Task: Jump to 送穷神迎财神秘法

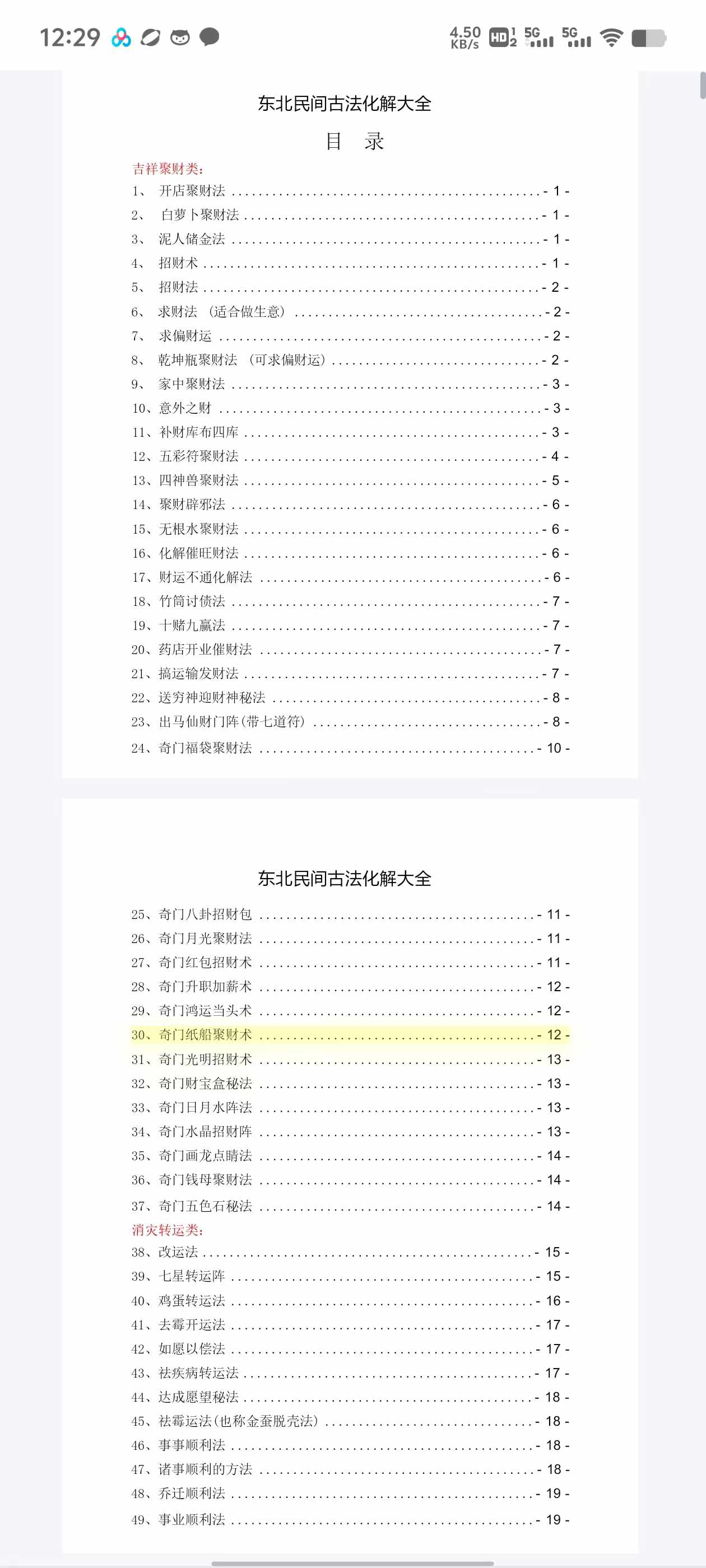Action: (350, 698)
